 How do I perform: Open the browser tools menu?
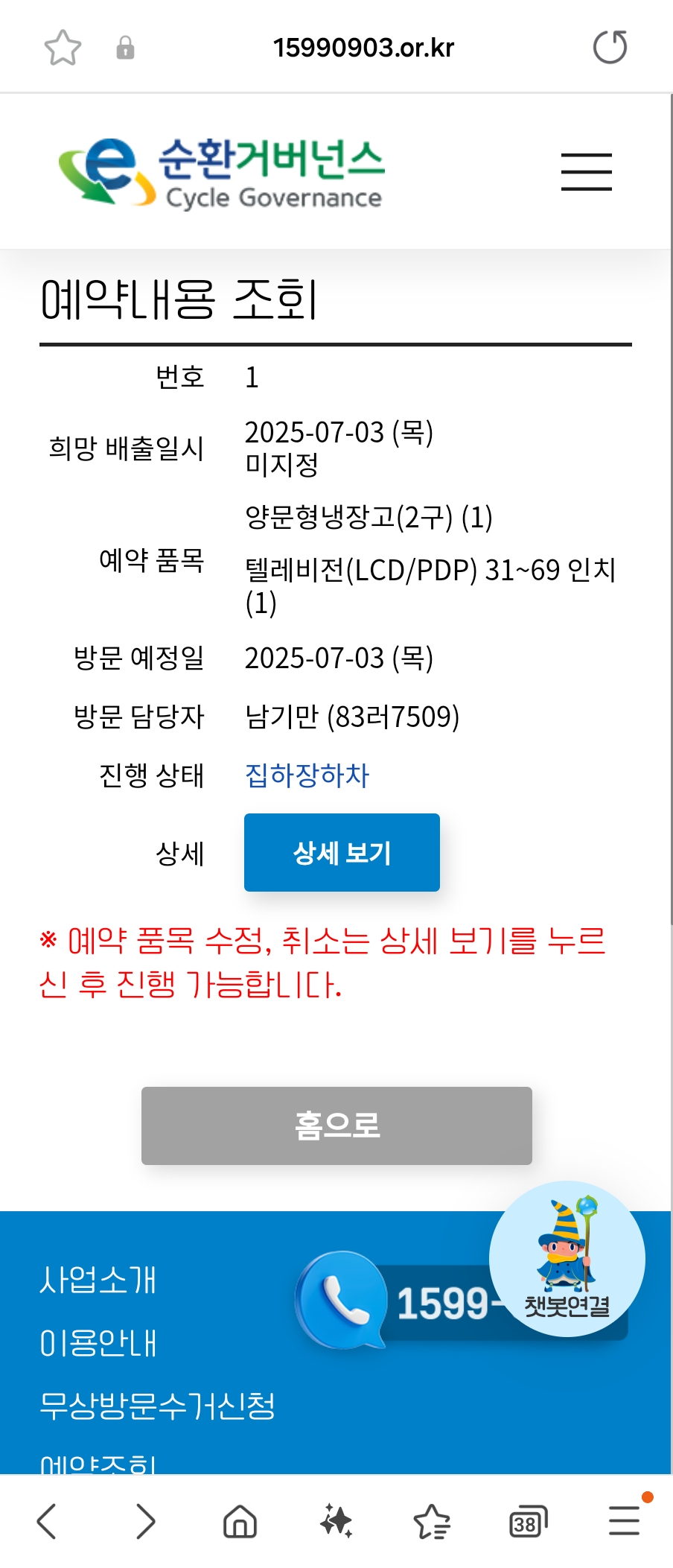[x=624, y=1520]
